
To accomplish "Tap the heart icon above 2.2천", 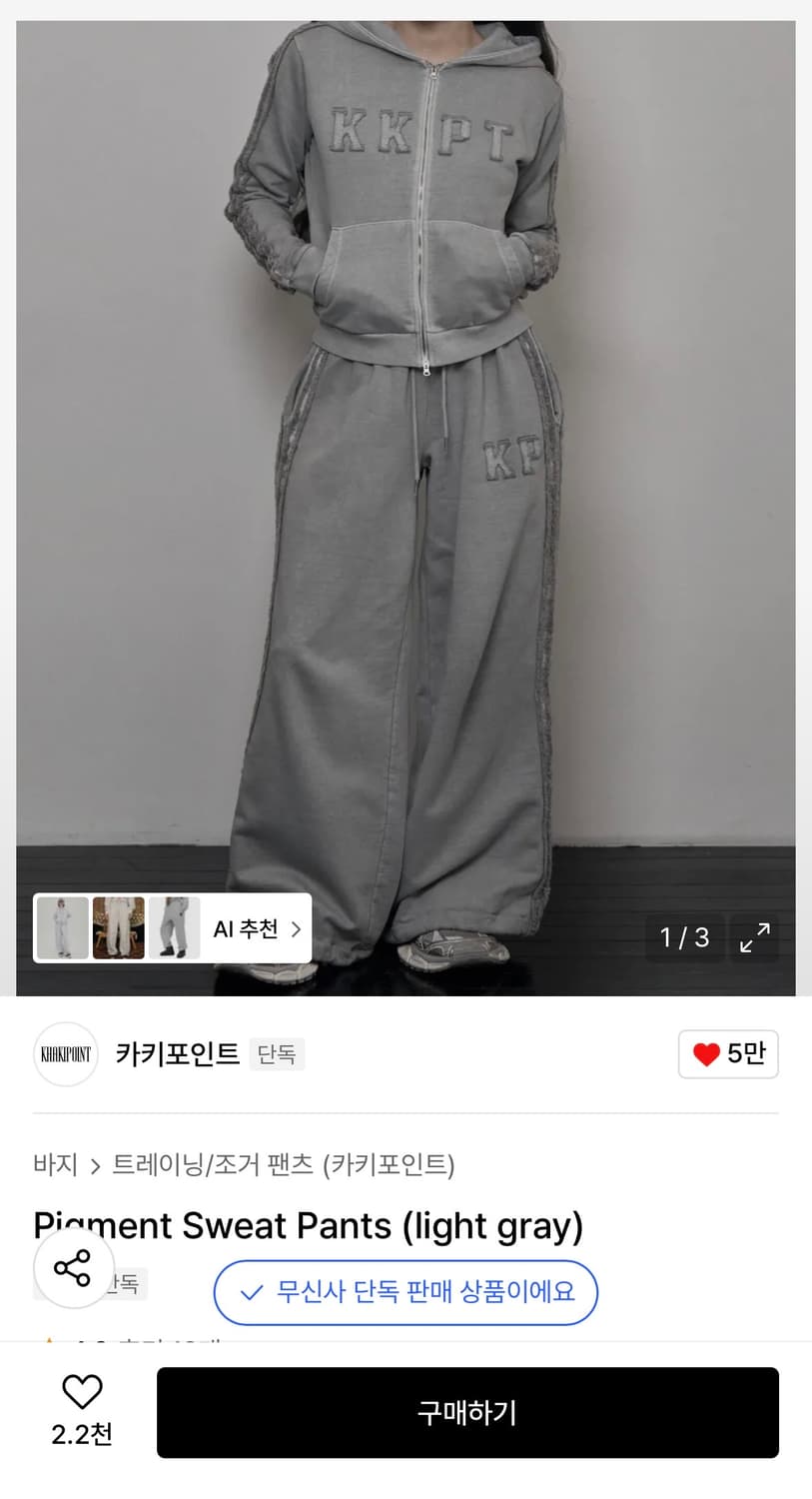I will tap(82, 1392).
